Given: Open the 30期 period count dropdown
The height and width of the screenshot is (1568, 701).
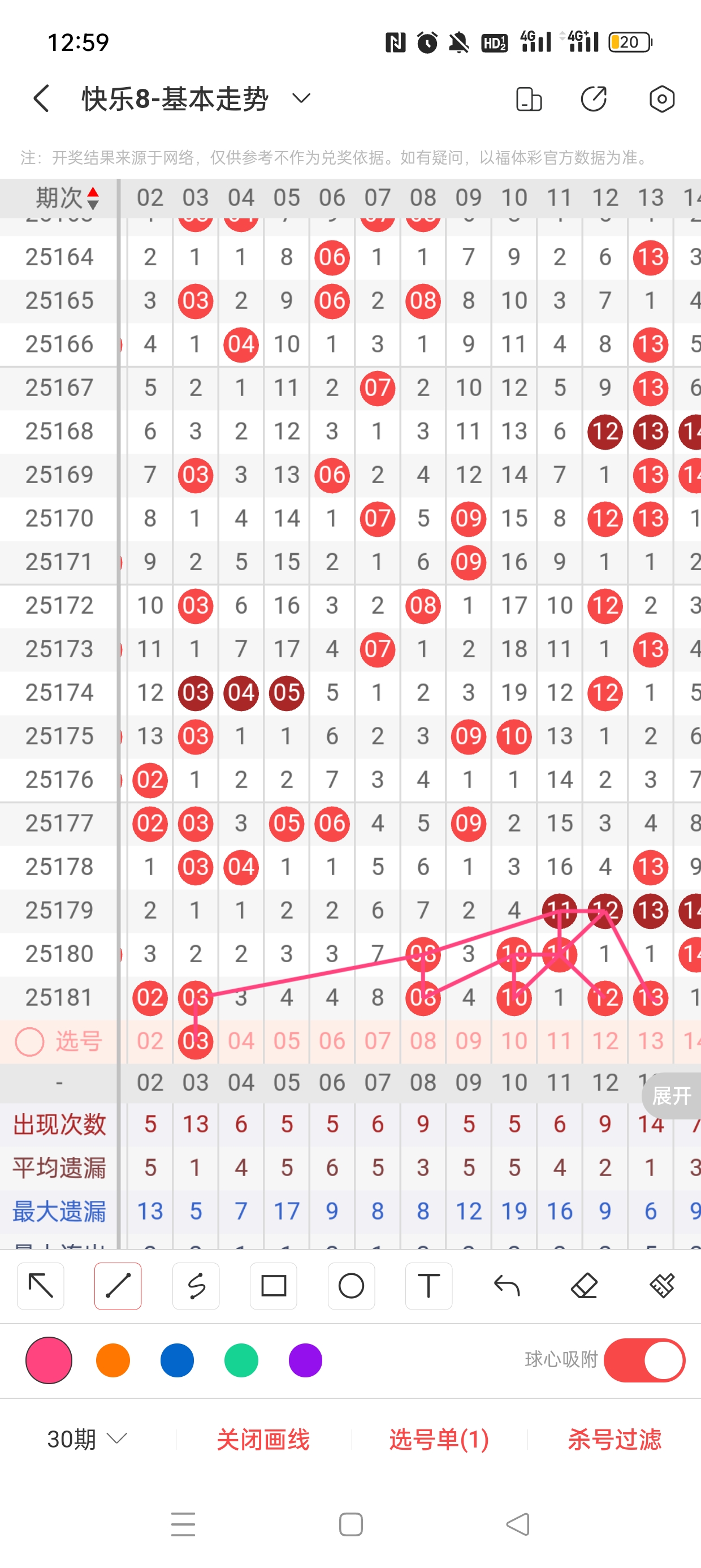Looking at the screenshot, I should pyautogui.click(x=87, y=1439).
